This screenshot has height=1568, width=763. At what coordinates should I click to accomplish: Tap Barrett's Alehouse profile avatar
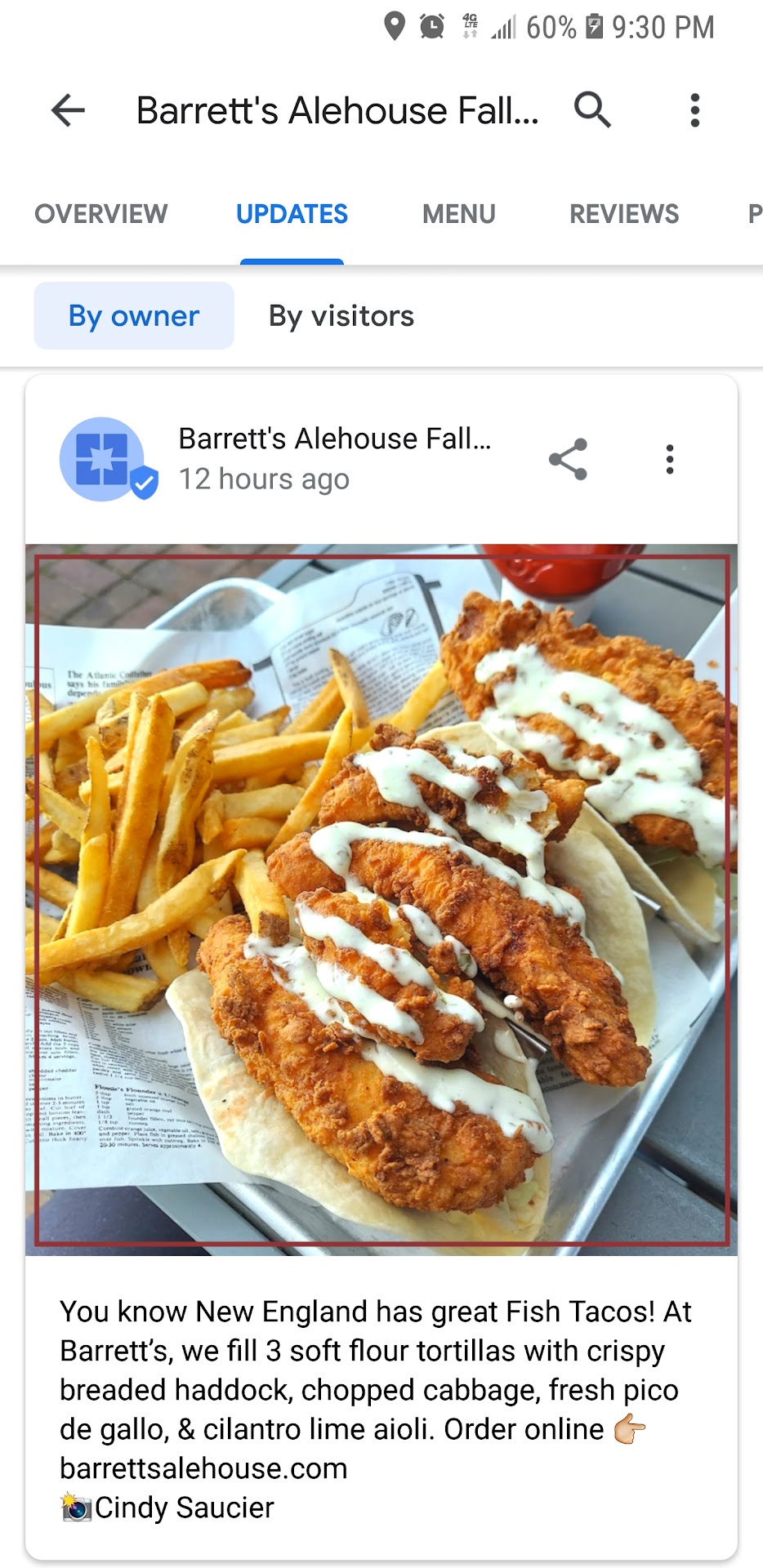tap(103, 458)
